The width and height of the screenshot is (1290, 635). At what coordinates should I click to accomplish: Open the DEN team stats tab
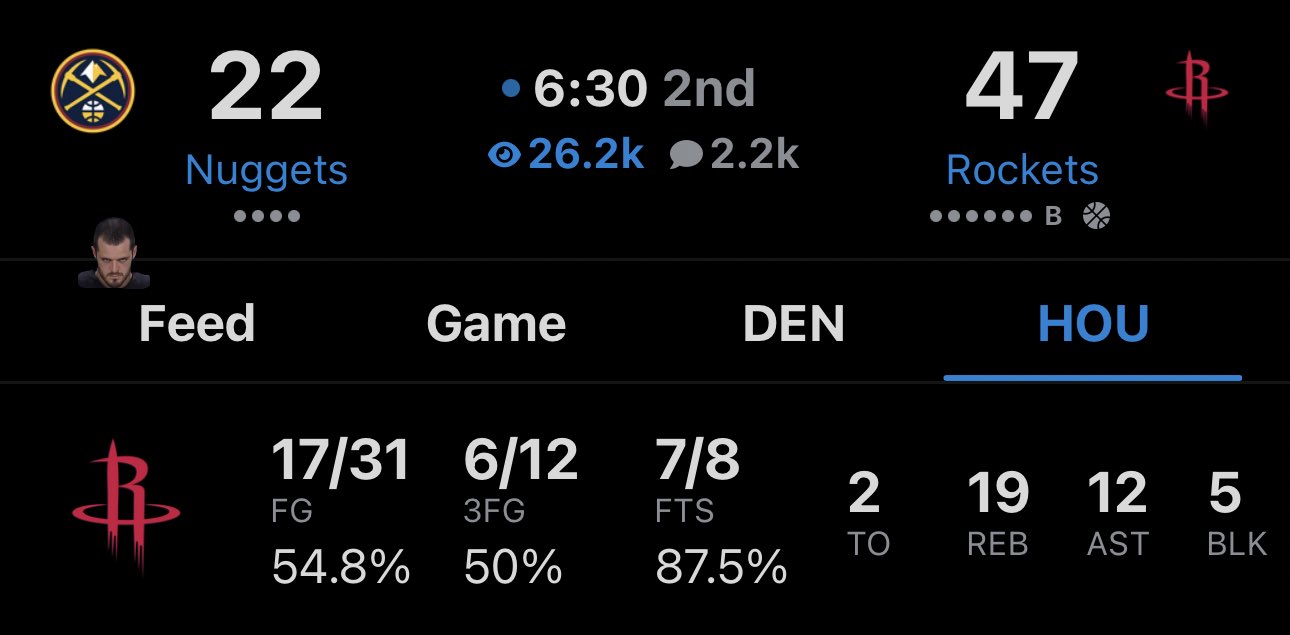coord(794,324)
